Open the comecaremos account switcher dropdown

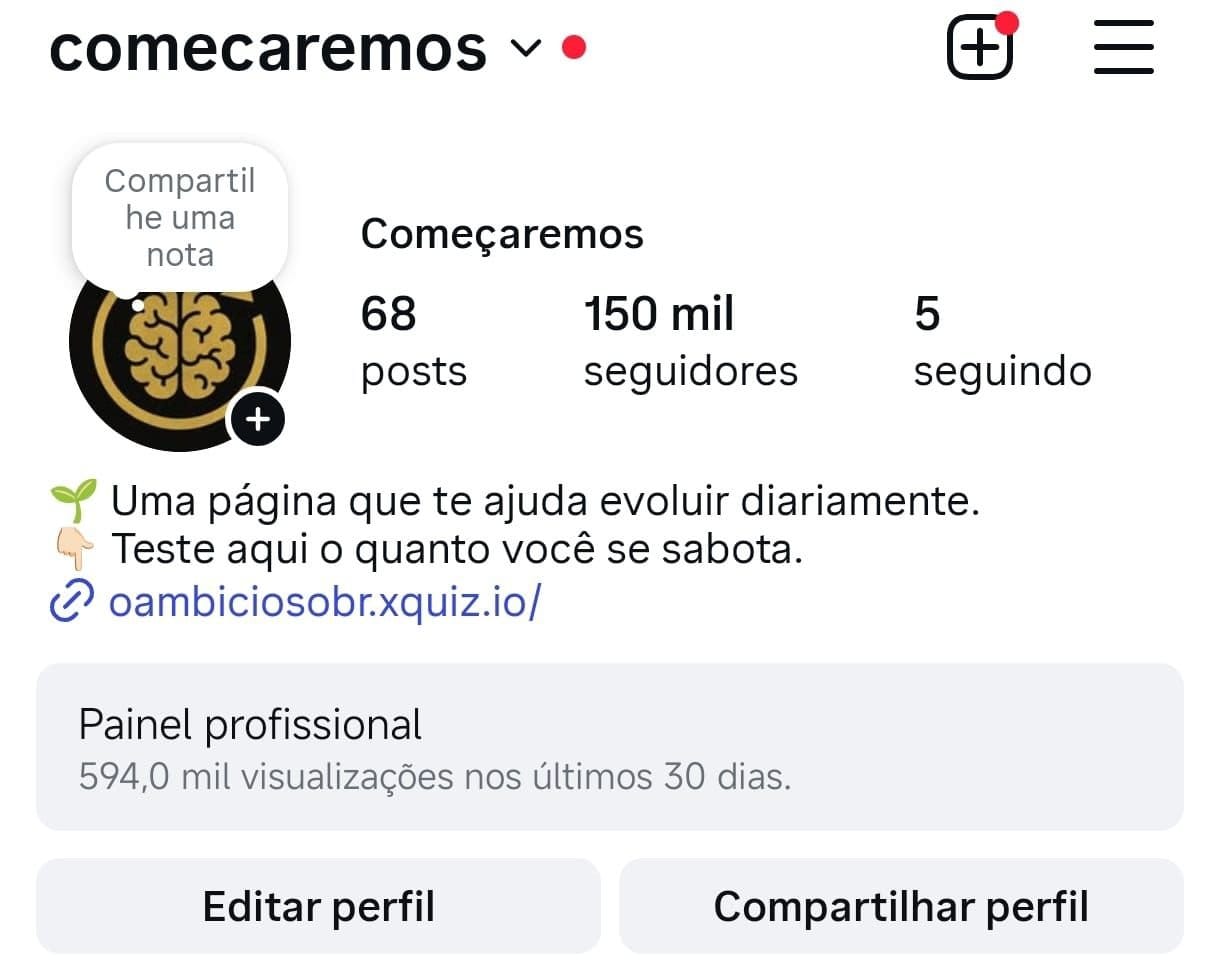[x=526, y=48]
